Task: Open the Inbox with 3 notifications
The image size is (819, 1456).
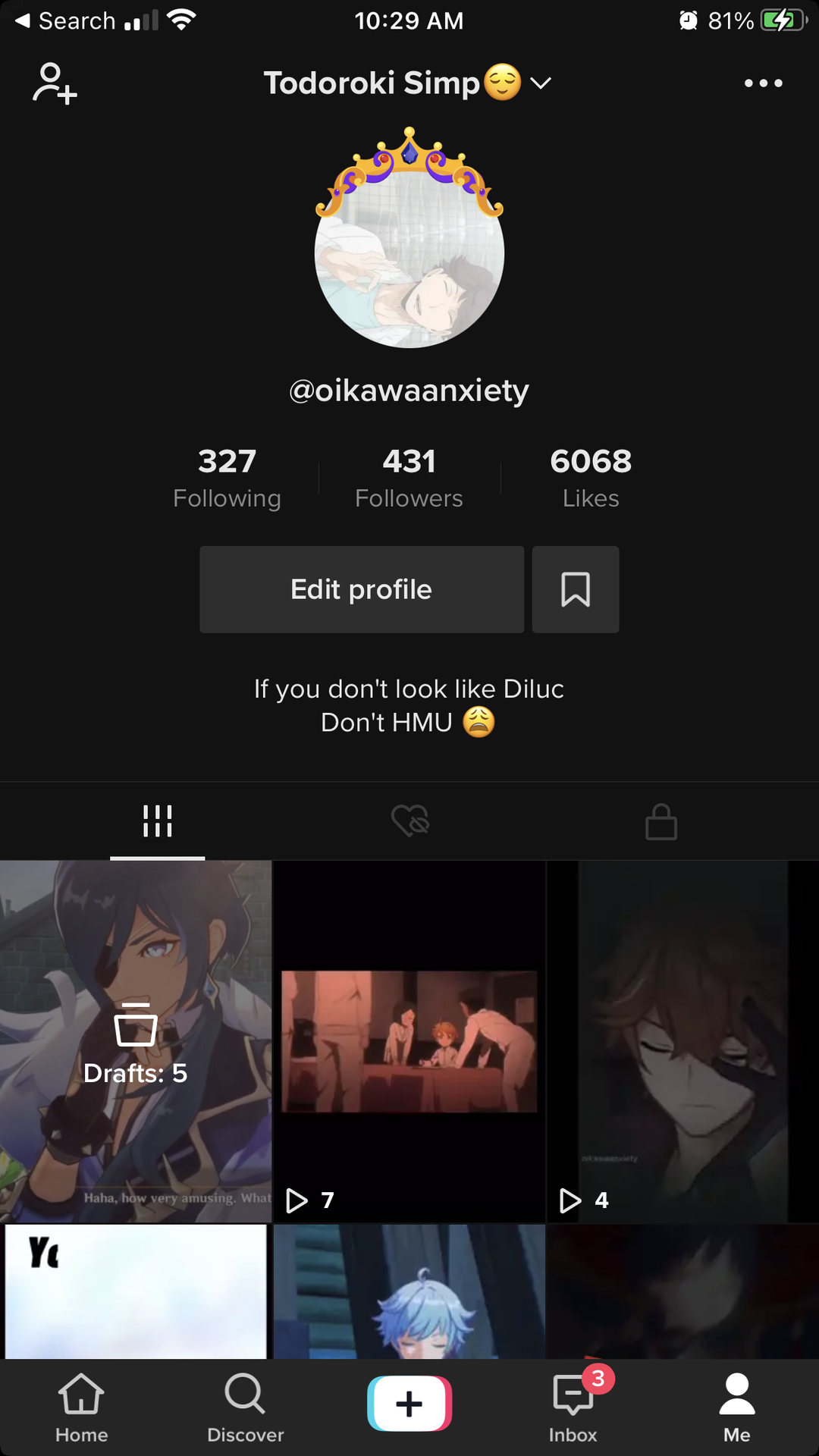Action: click(x=573, y=1407)
